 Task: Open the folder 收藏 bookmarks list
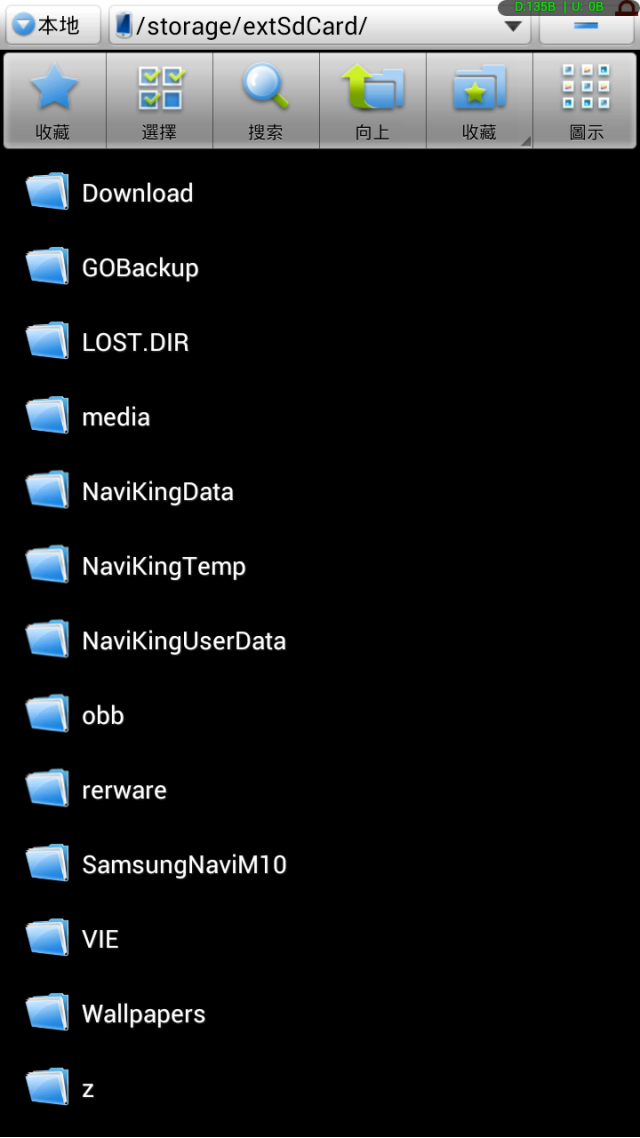tap(479, 101)
